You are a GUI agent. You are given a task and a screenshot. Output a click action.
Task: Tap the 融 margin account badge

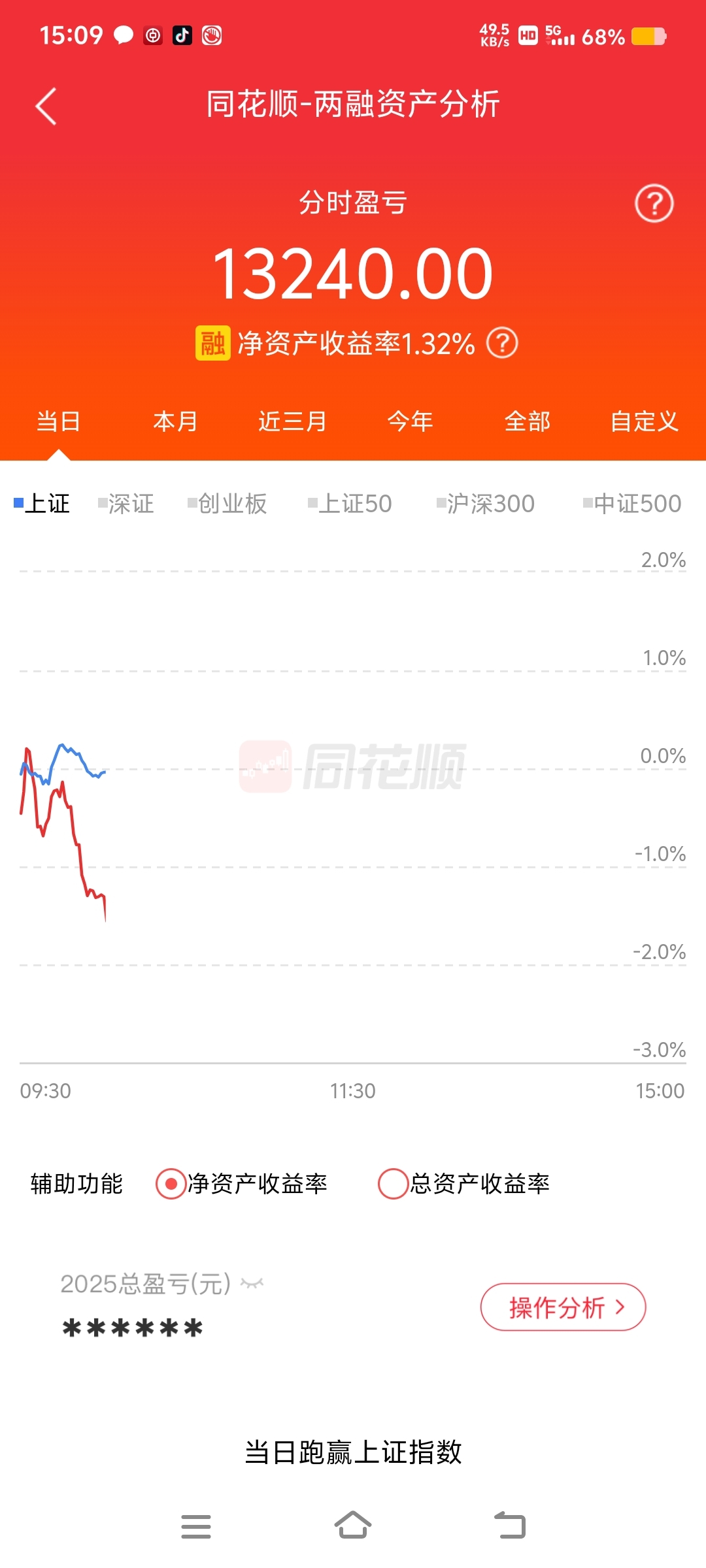tap(211, 340)
